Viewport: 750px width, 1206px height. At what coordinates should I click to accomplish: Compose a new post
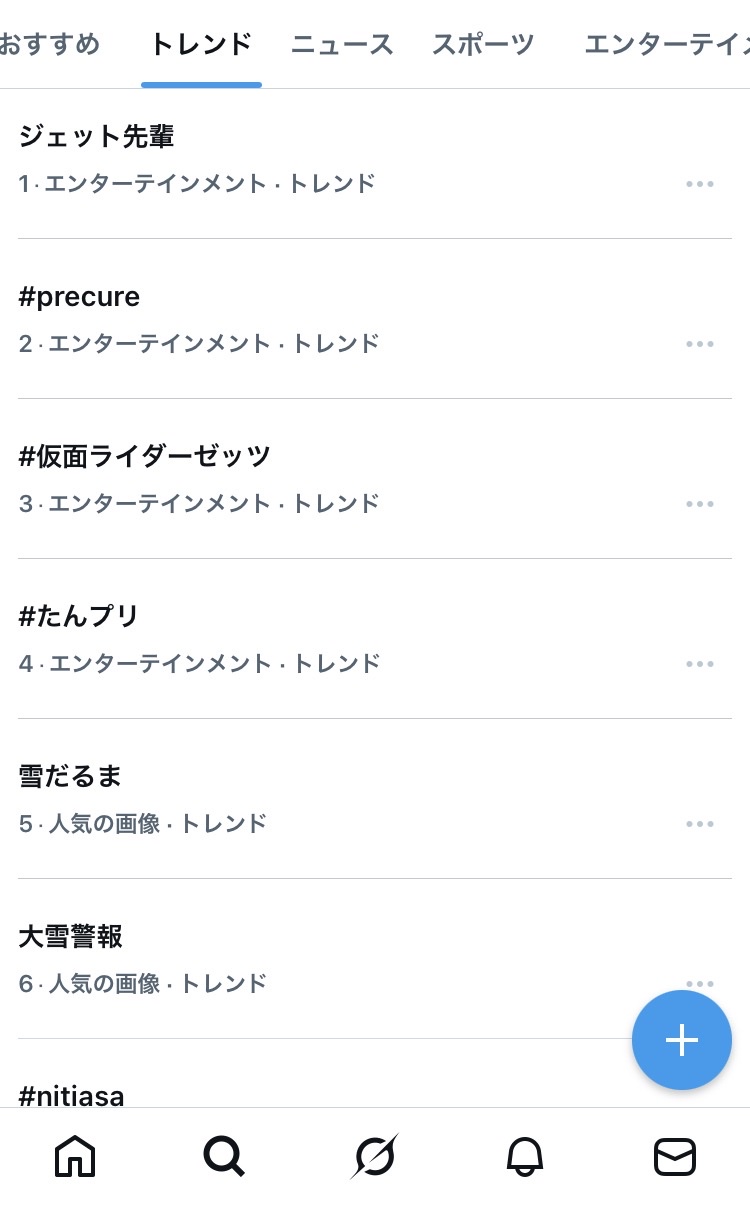tap(682, 1040)
